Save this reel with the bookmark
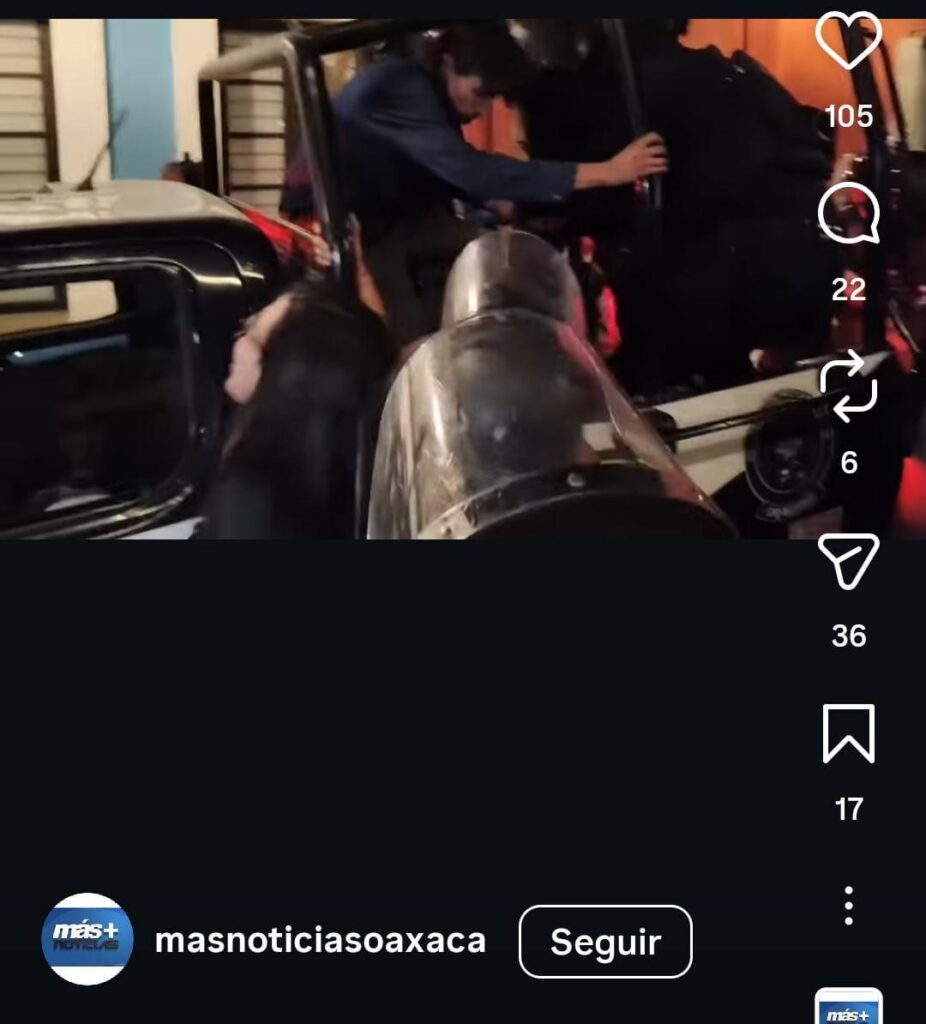This screenshot has height=1024, width=926. click(848, 734)
